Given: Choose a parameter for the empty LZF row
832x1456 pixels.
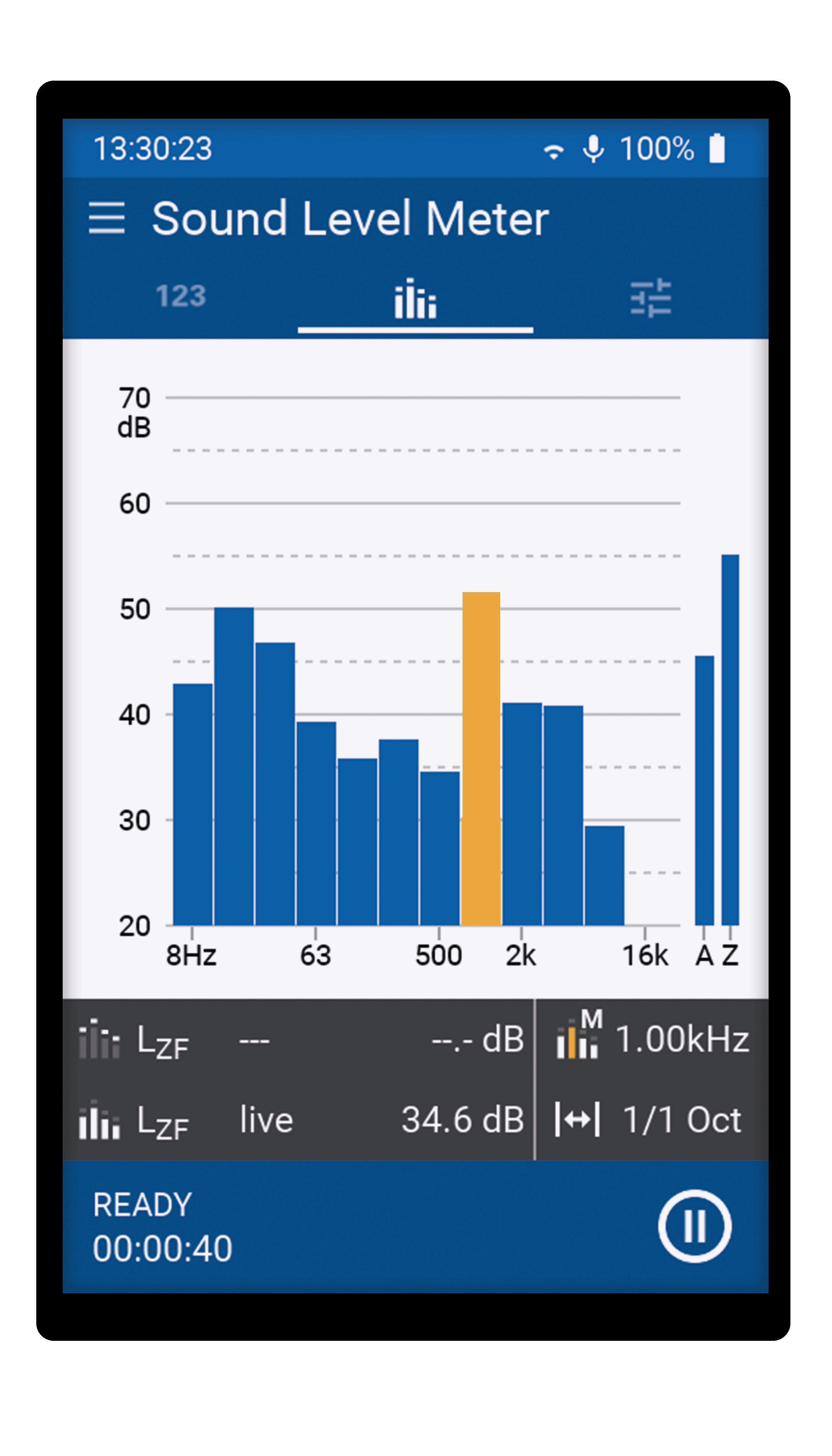Looking at the screenshot, I should click(298, 1039).
